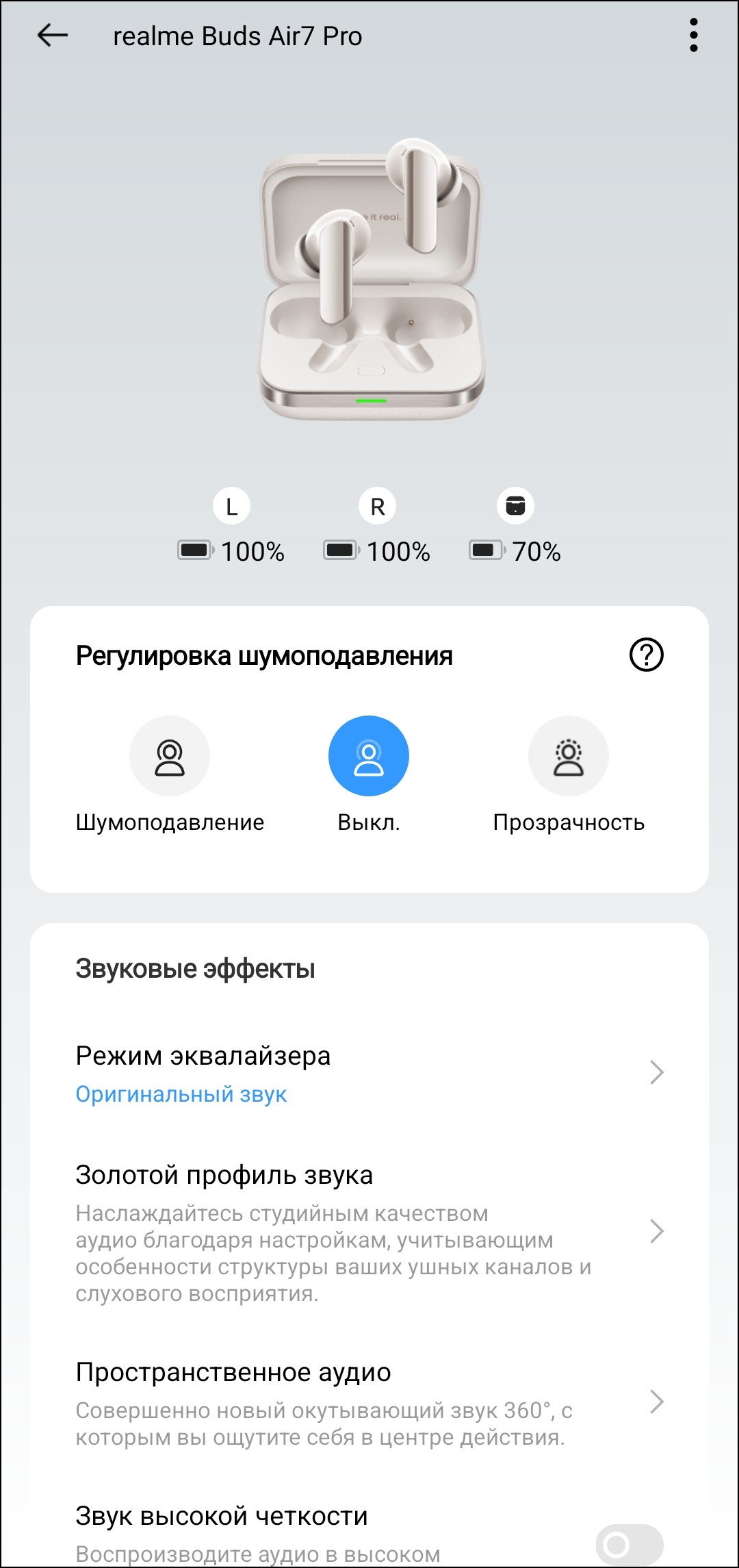This screenshot has height=1568, width=739.
Task: Open Режим эквалайзера settings
Action: [369, 1072]
